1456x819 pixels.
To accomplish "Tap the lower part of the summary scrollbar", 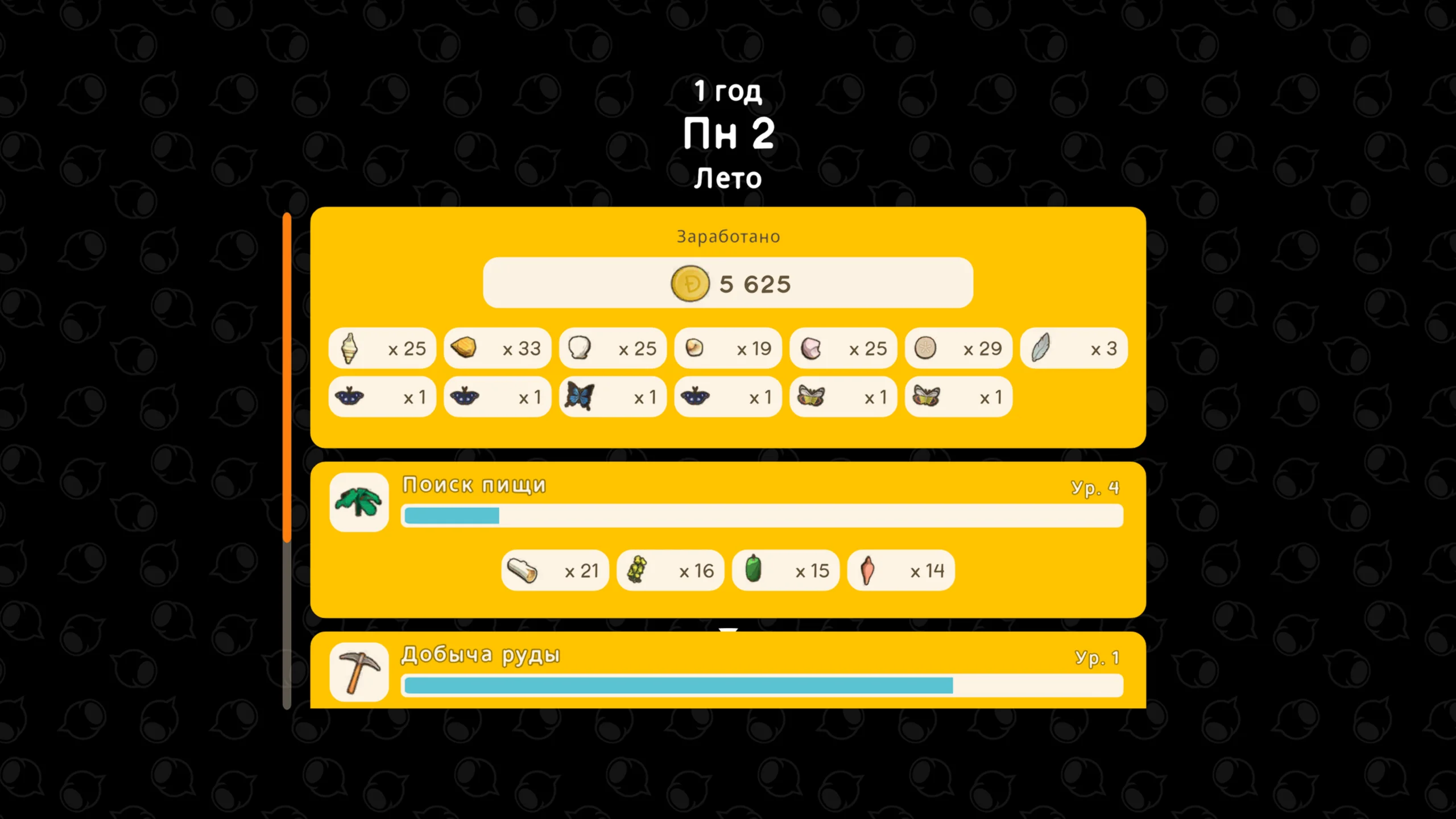I will (287, 626).
